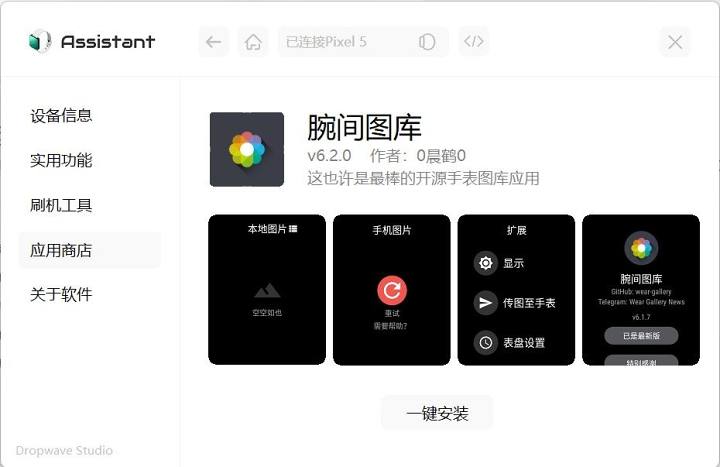This screenshot has height=467, width=720.
Task: Switch to 实用功能 section
Action: point(62,160)
